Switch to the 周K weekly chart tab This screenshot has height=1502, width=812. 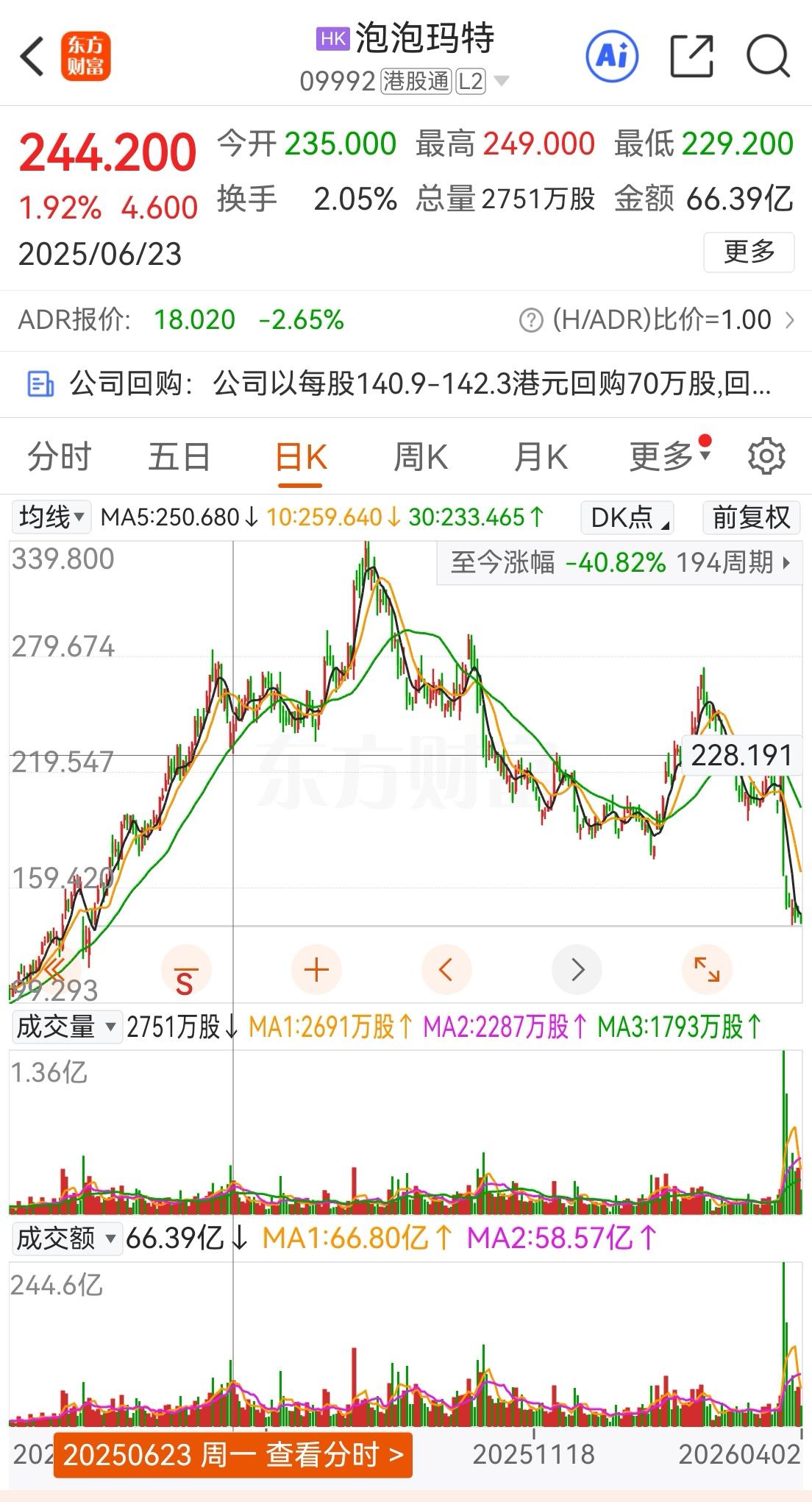click(419, 456)
